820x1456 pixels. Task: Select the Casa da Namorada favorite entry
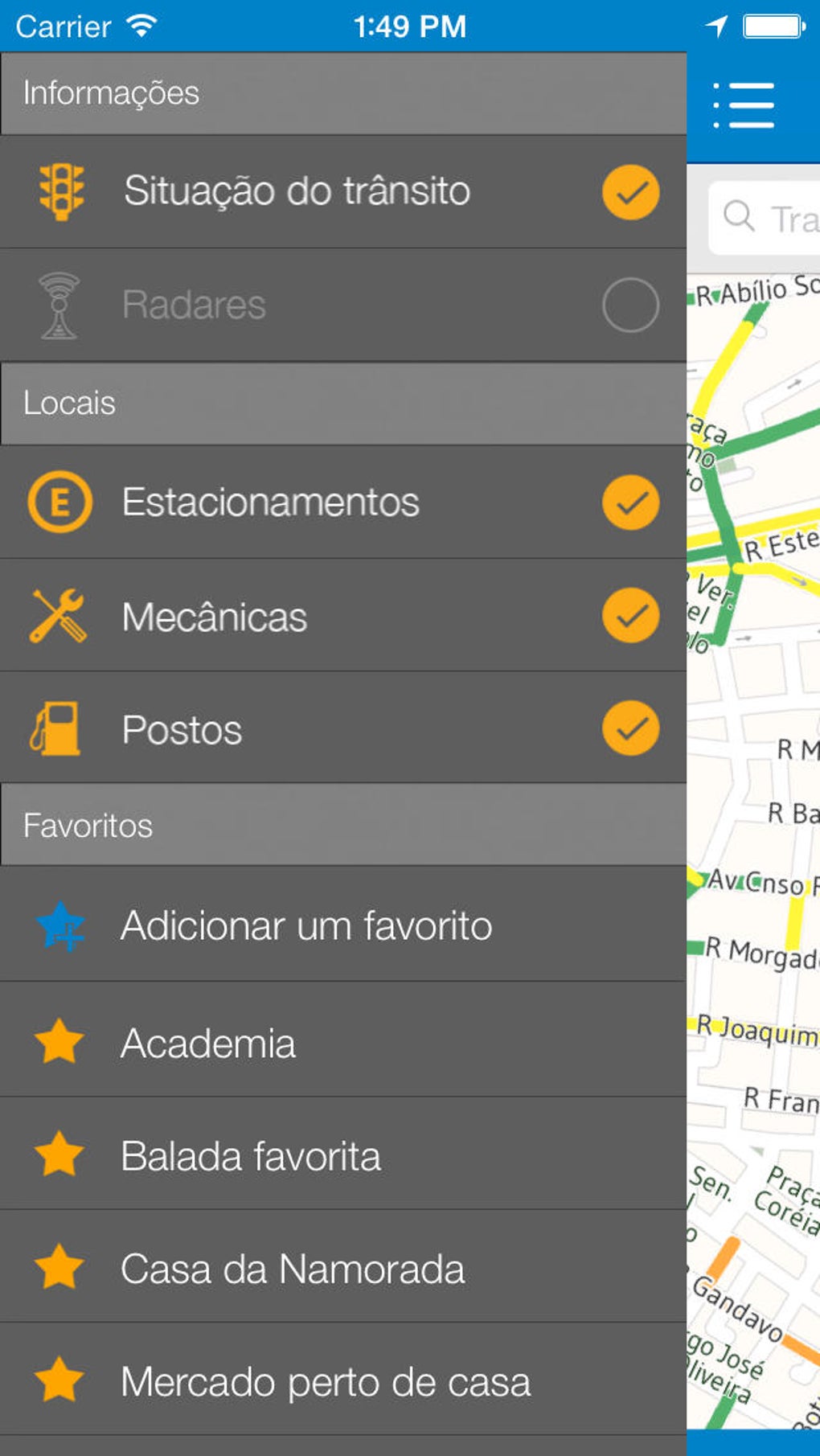tap(293, 1268)
